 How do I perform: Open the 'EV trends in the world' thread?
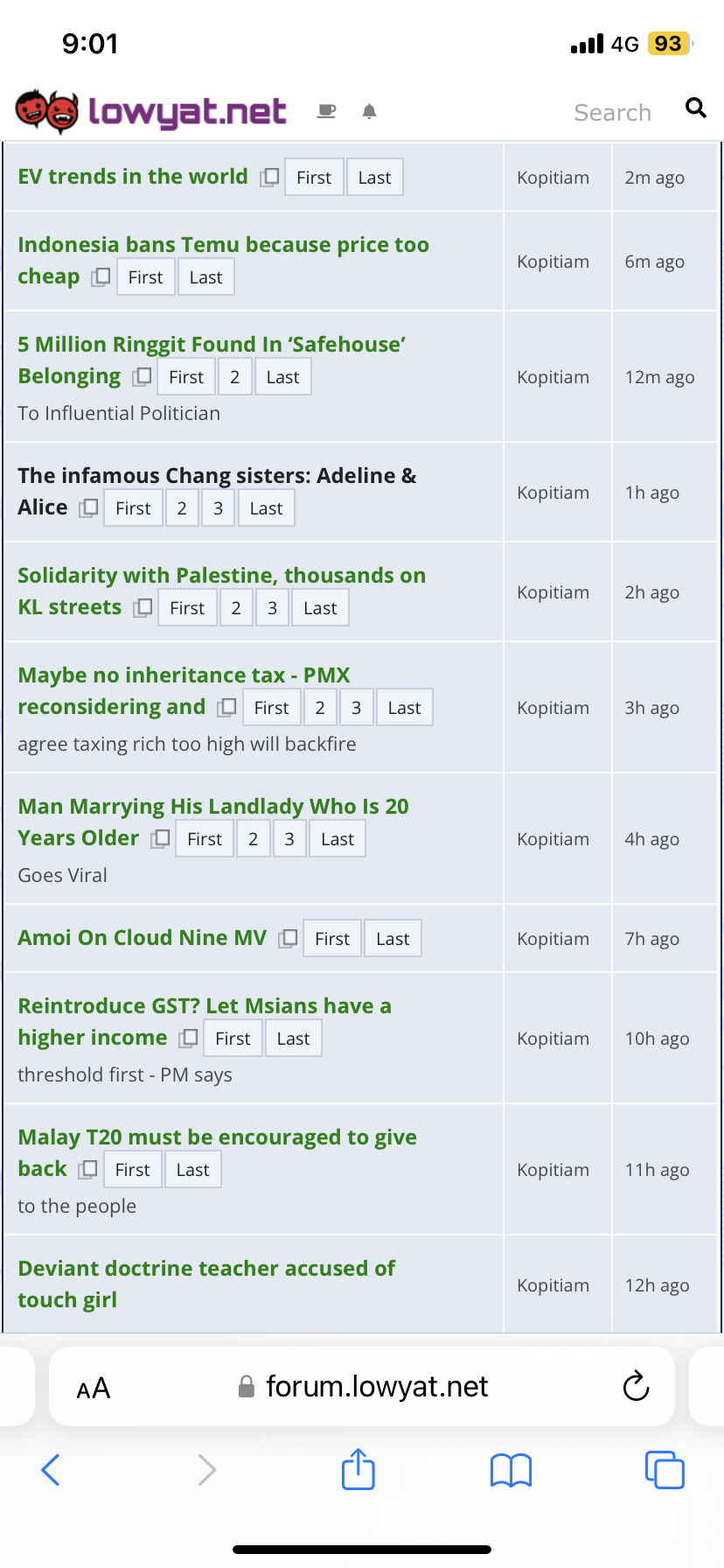(133, 176)
